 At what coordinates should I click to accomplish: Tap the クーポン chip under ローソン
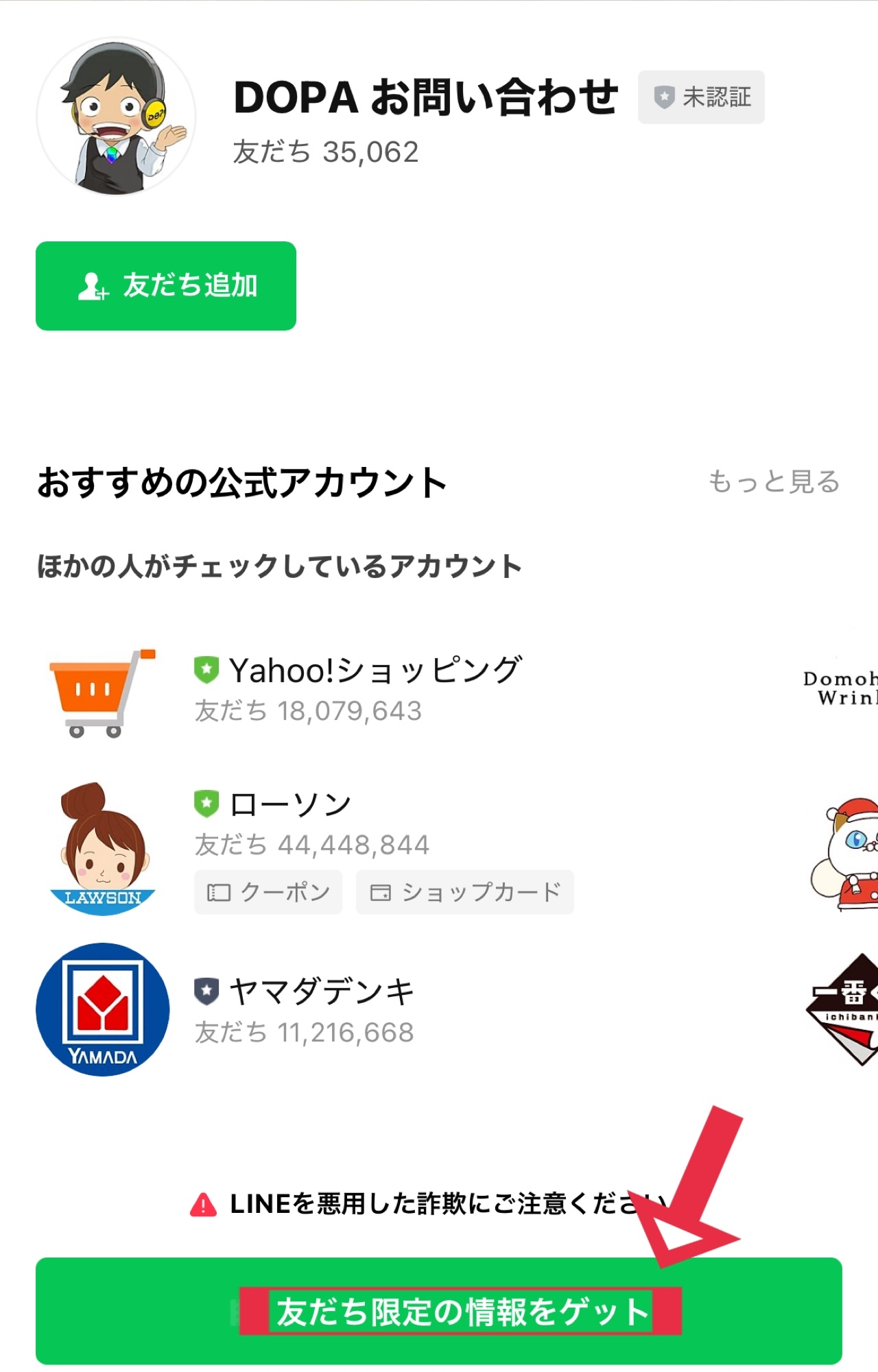[x=268, y=892]
